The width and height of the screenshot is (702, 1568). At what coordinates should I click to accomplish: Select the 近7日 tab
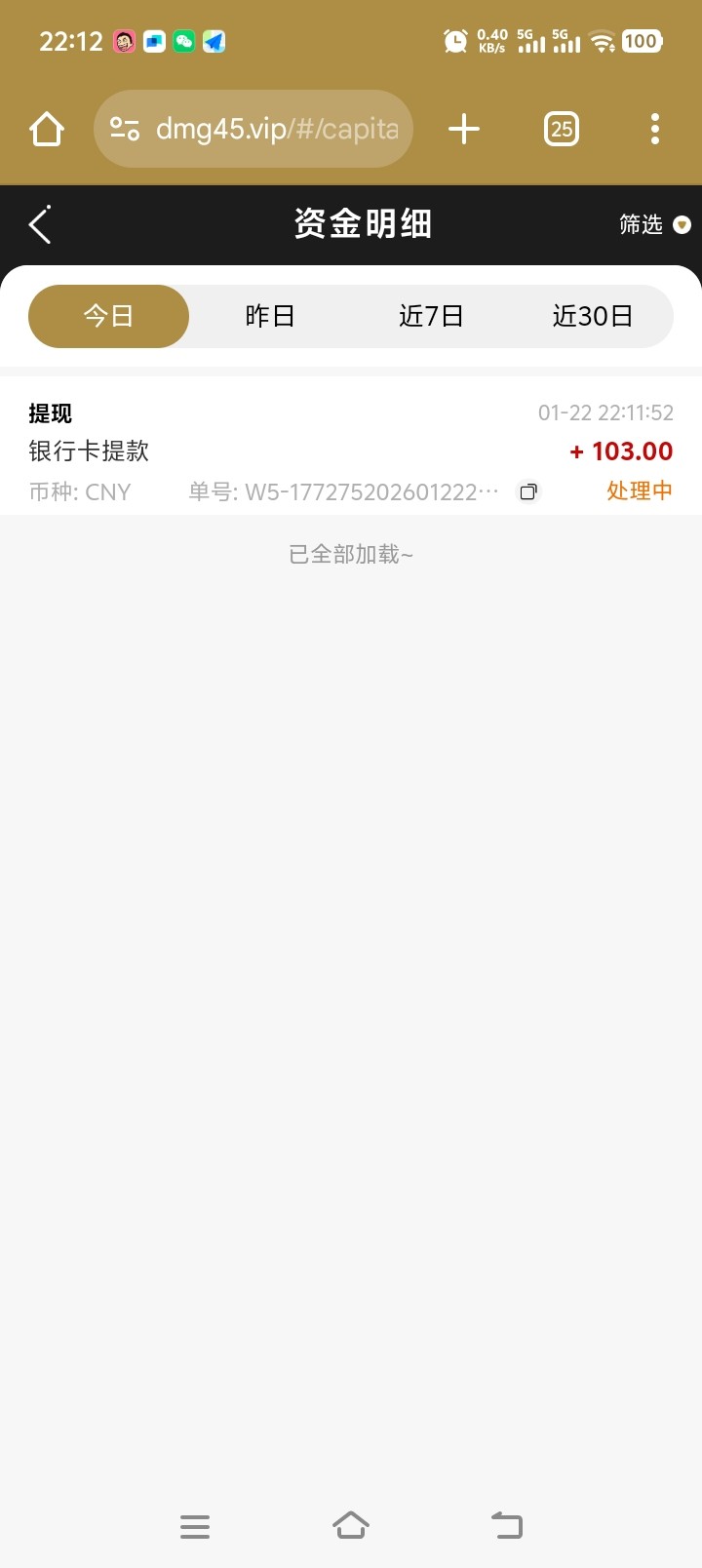coord(431,315)
